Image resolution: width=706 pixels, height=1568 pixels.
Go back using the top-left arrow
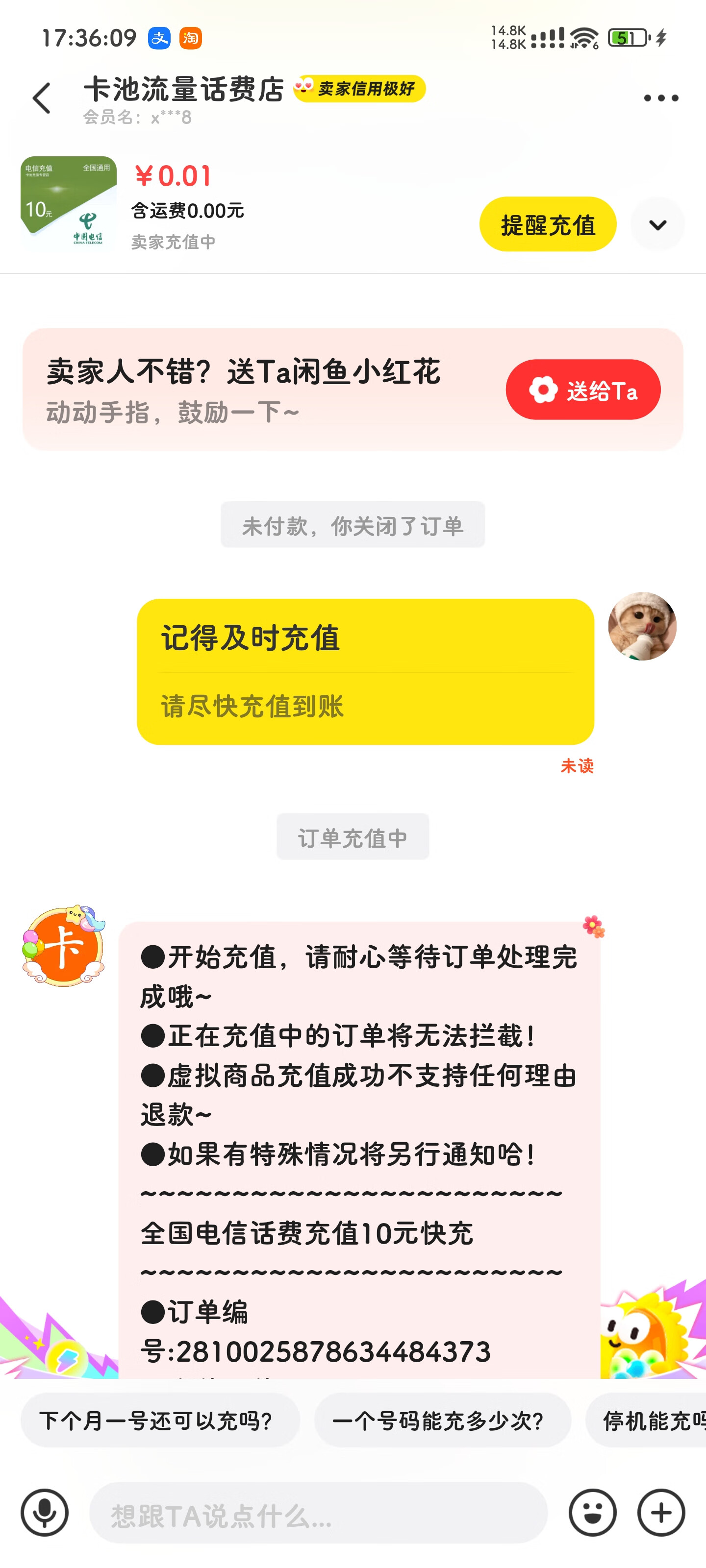click(41, 98)
